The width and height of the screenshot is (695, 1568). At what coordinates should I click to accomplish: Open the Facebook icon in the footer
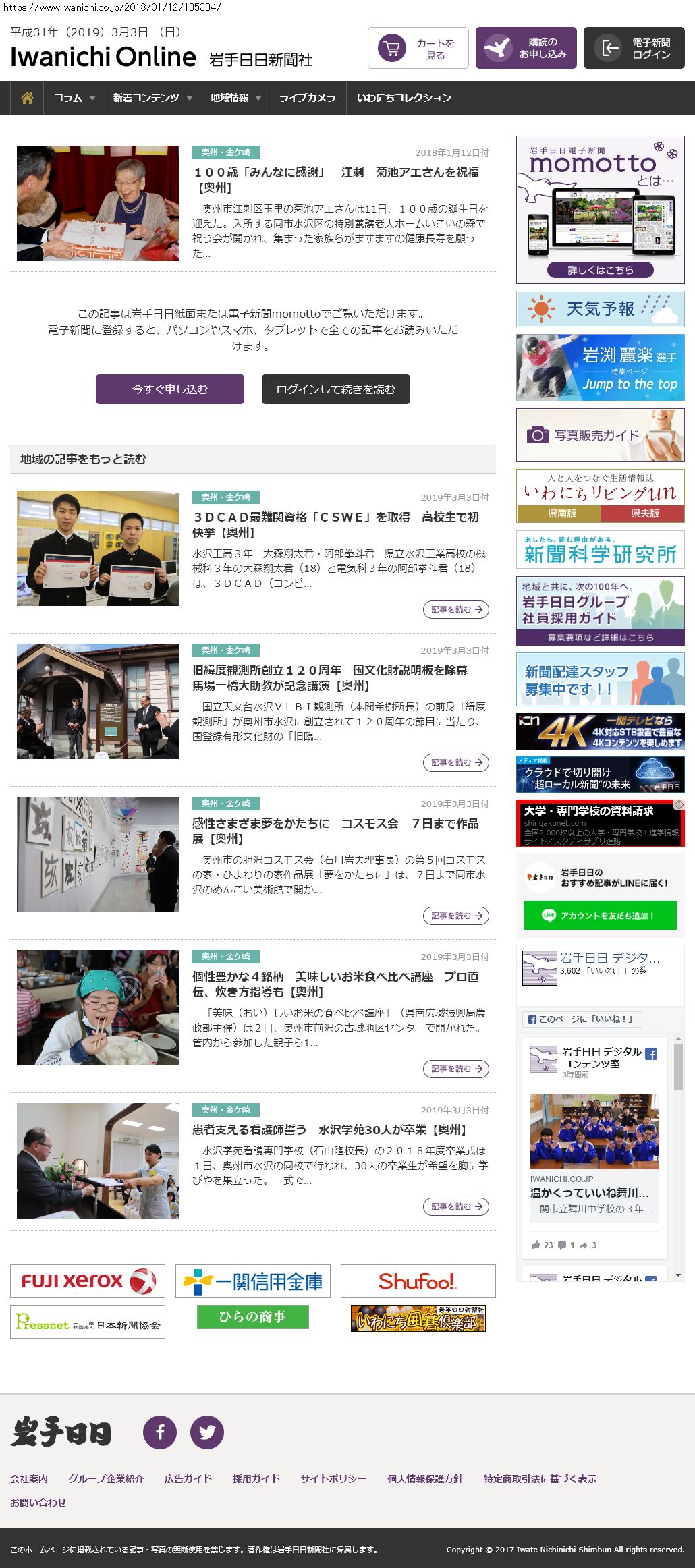[x=160, y=1432]
